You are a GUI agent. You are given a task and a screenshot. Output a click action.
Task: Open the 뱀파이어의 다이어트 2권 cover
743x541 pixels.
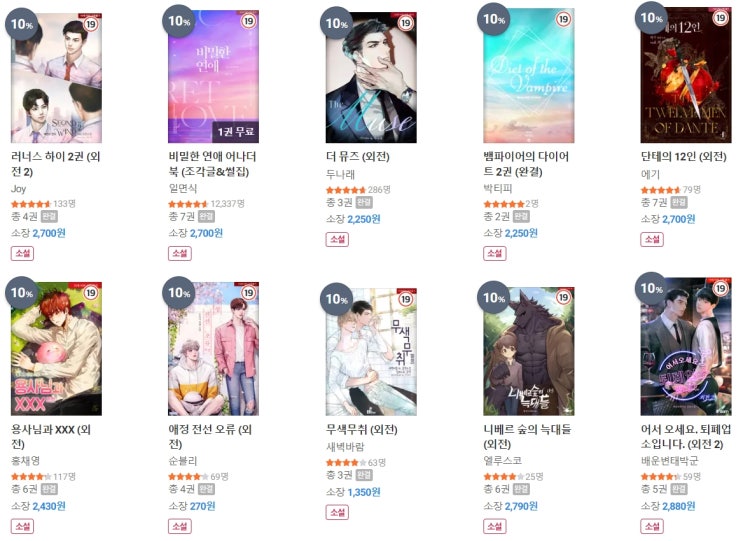click(x=528, y=79)
